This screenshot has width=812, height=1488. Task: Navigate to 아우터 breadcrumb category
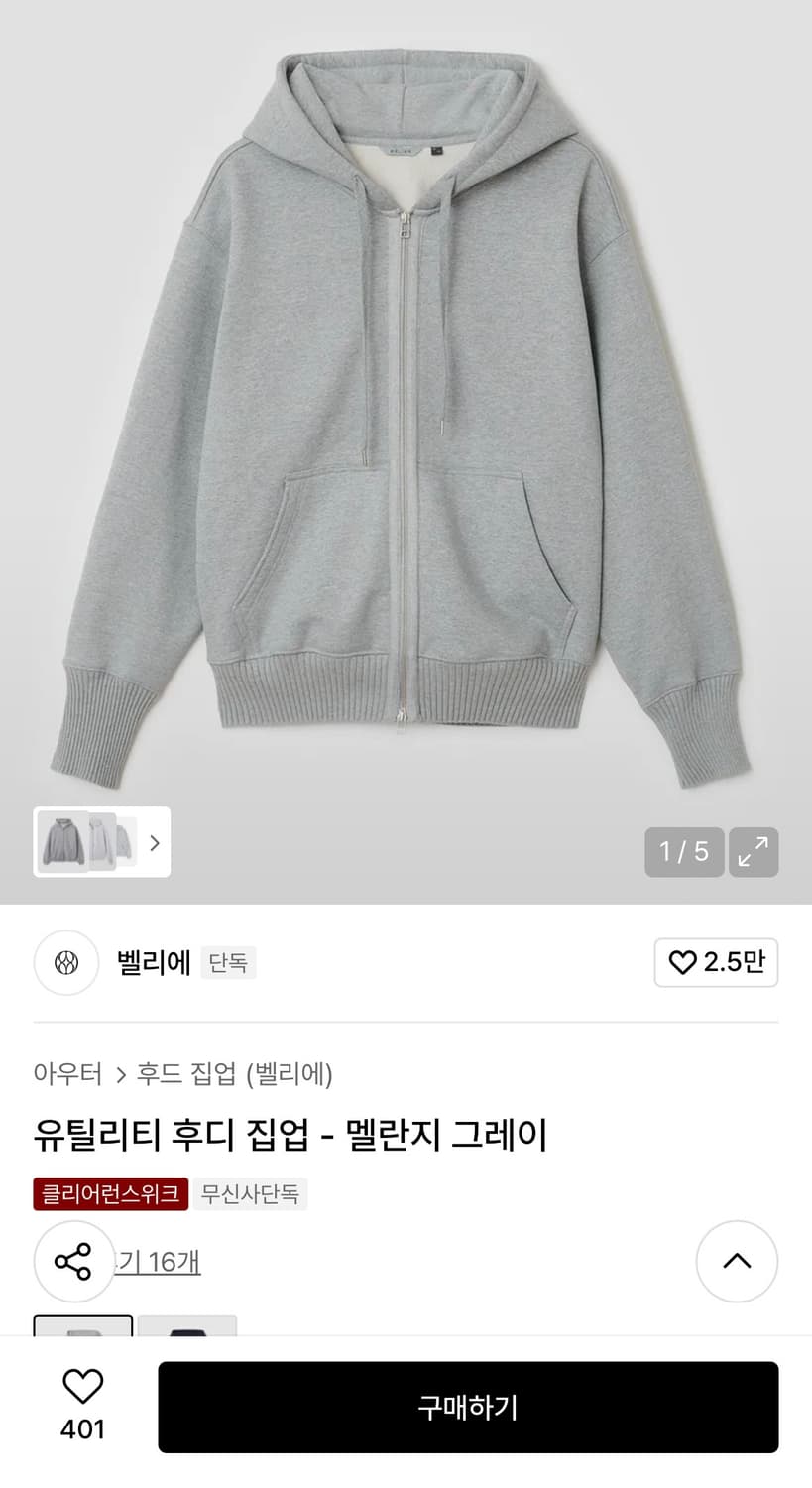(69, 1074)
